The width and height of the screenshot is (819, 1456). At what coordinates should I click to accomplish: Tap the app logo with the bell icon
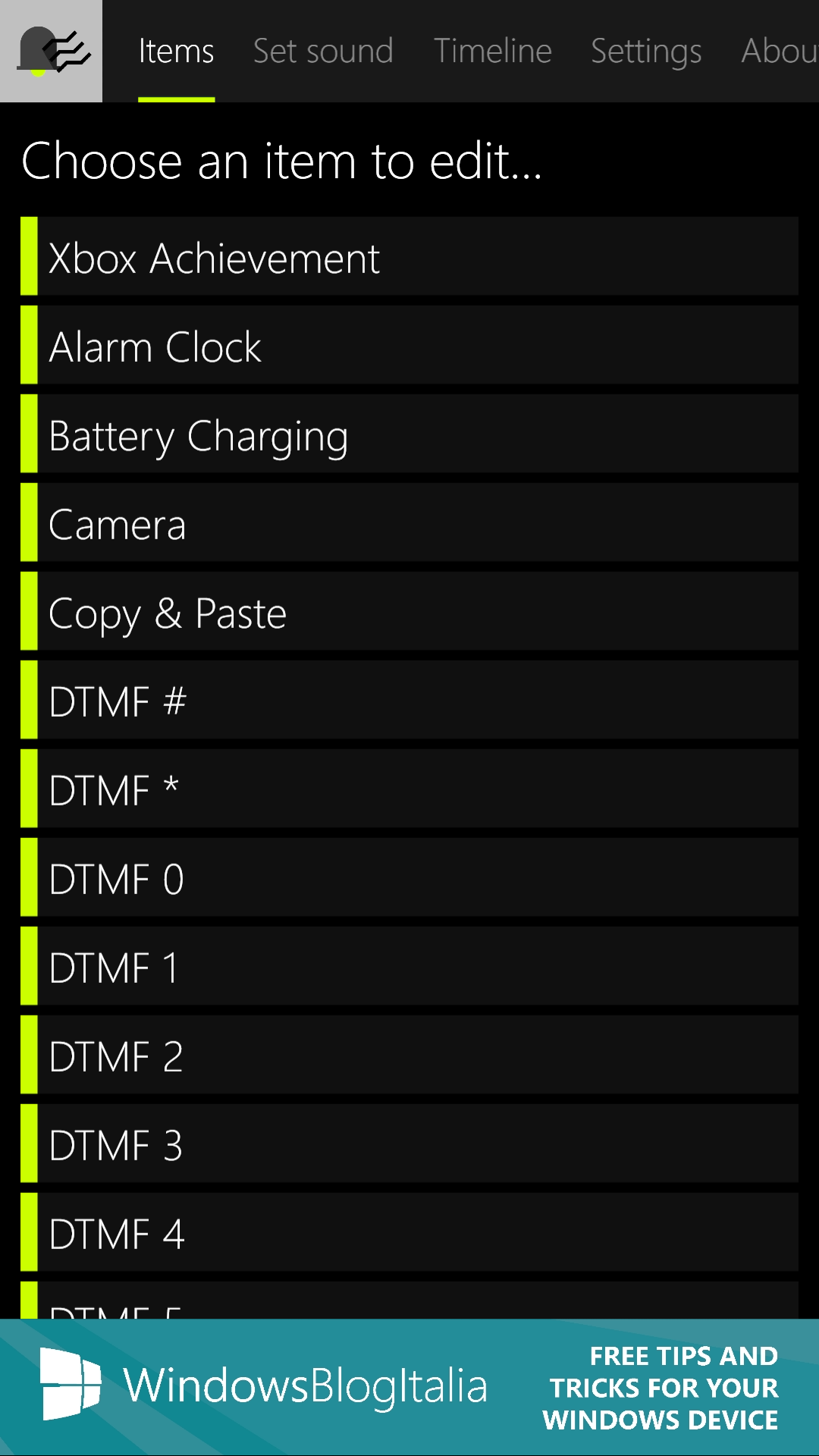click(51, 51)
